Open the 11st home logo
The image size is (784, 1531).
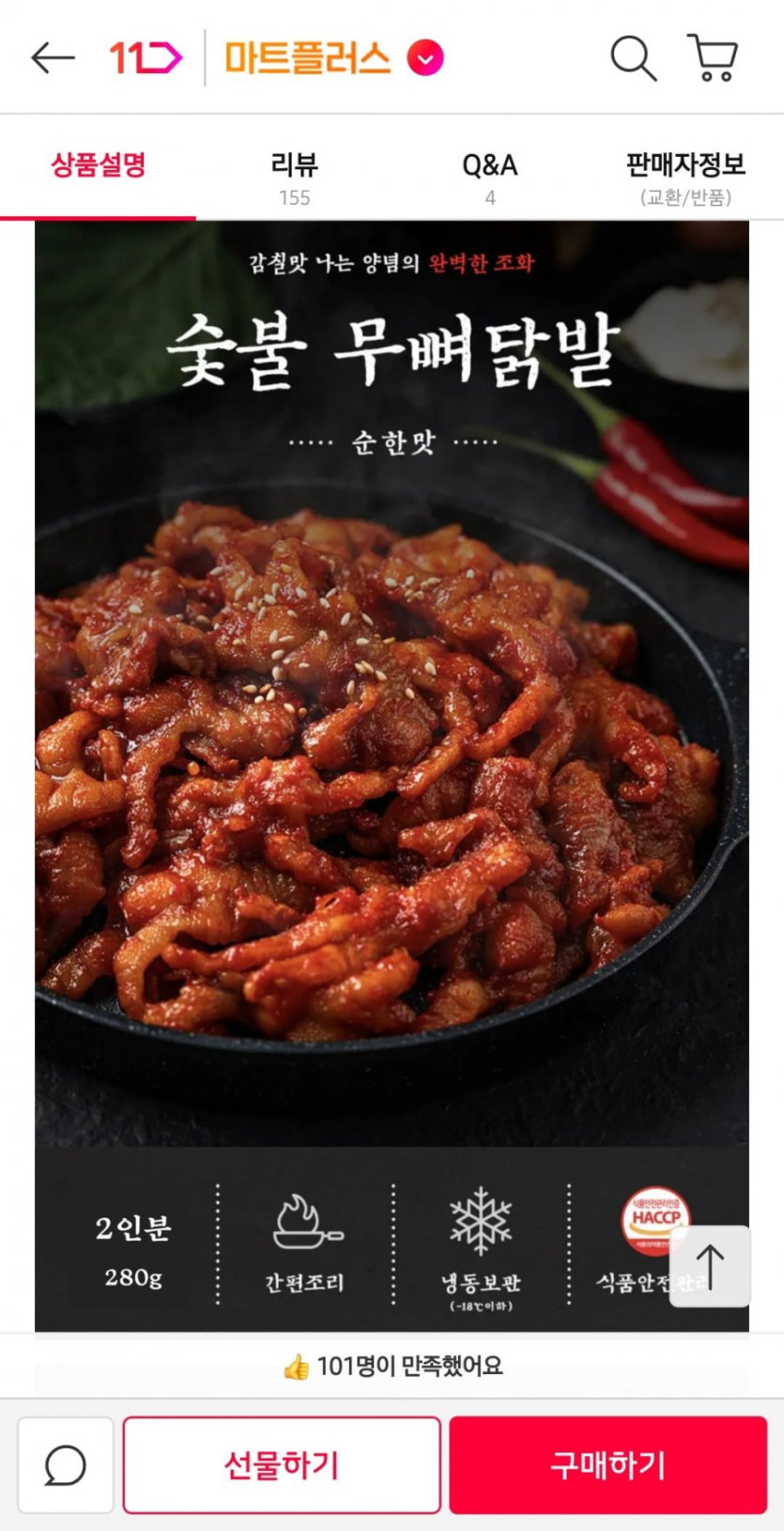click(146, 58)
